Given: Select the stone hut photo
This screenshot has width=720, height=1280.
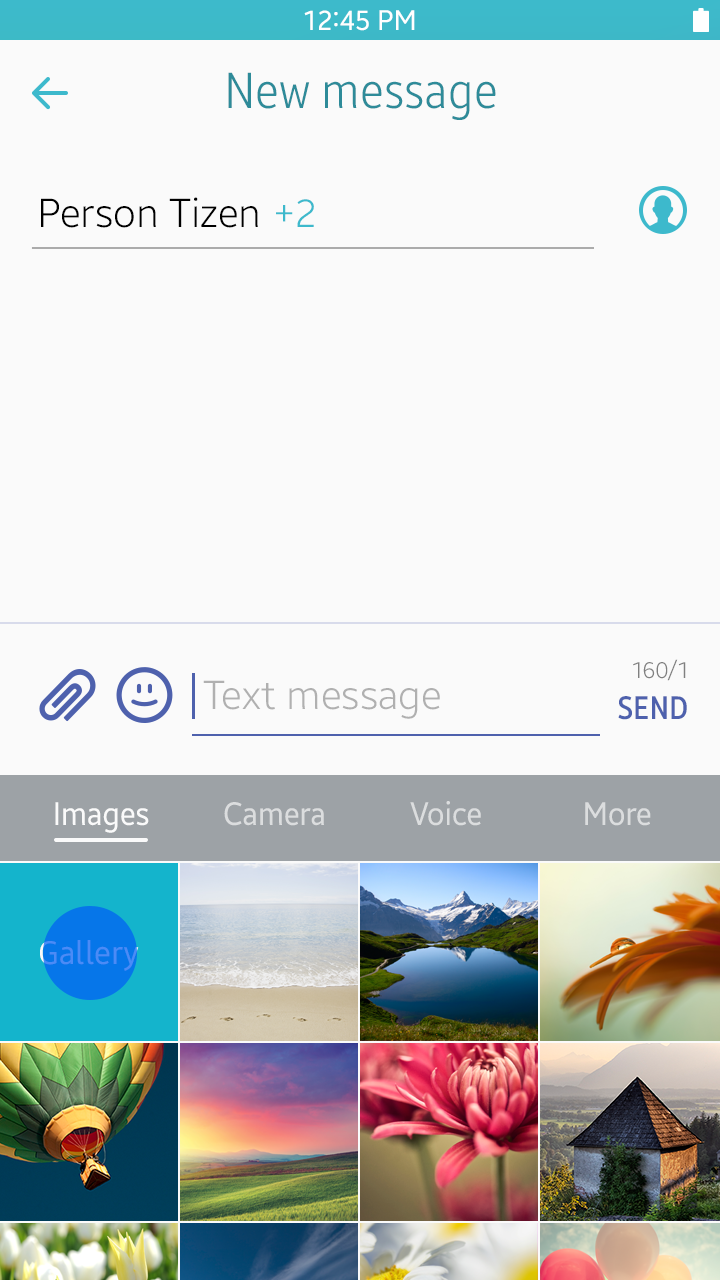Looking at the screenshot, I should [630, 1132].
